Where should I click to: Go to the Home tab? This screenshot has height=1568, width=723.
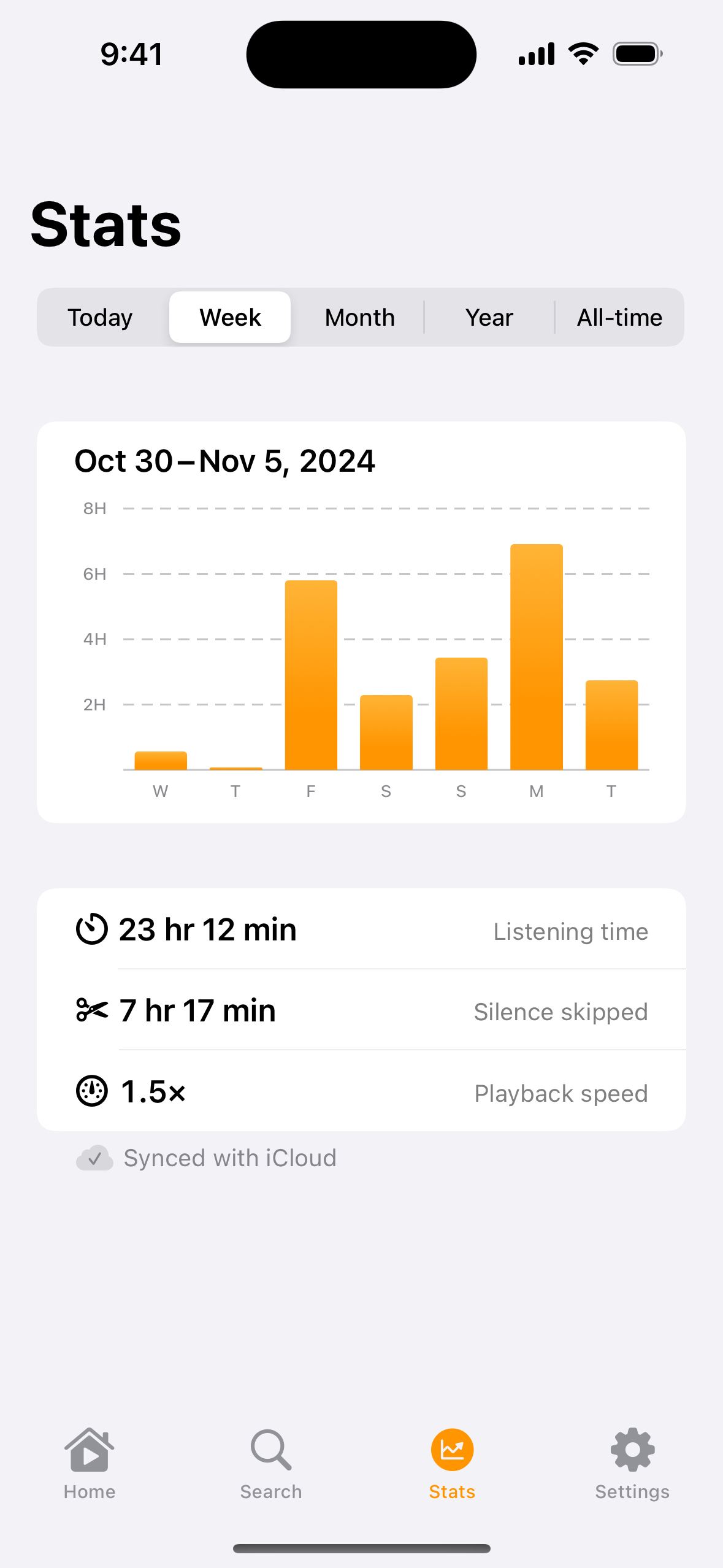pyautogui.click(x=90, y=1464)
